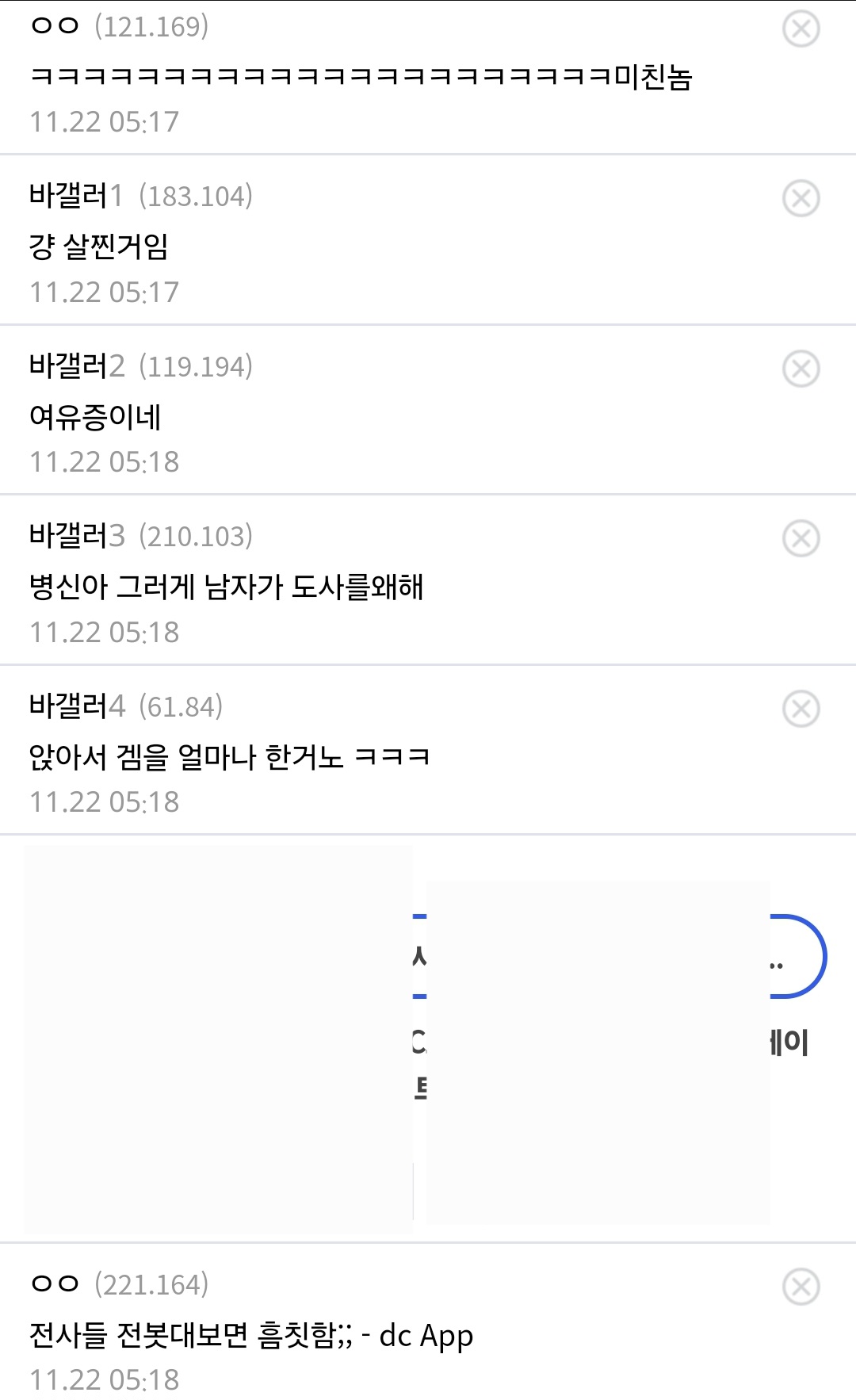This screenshot has height=1400, width=856.
Task: Tap the X icon on 바갤러1's comment
Action: (801, 198)
